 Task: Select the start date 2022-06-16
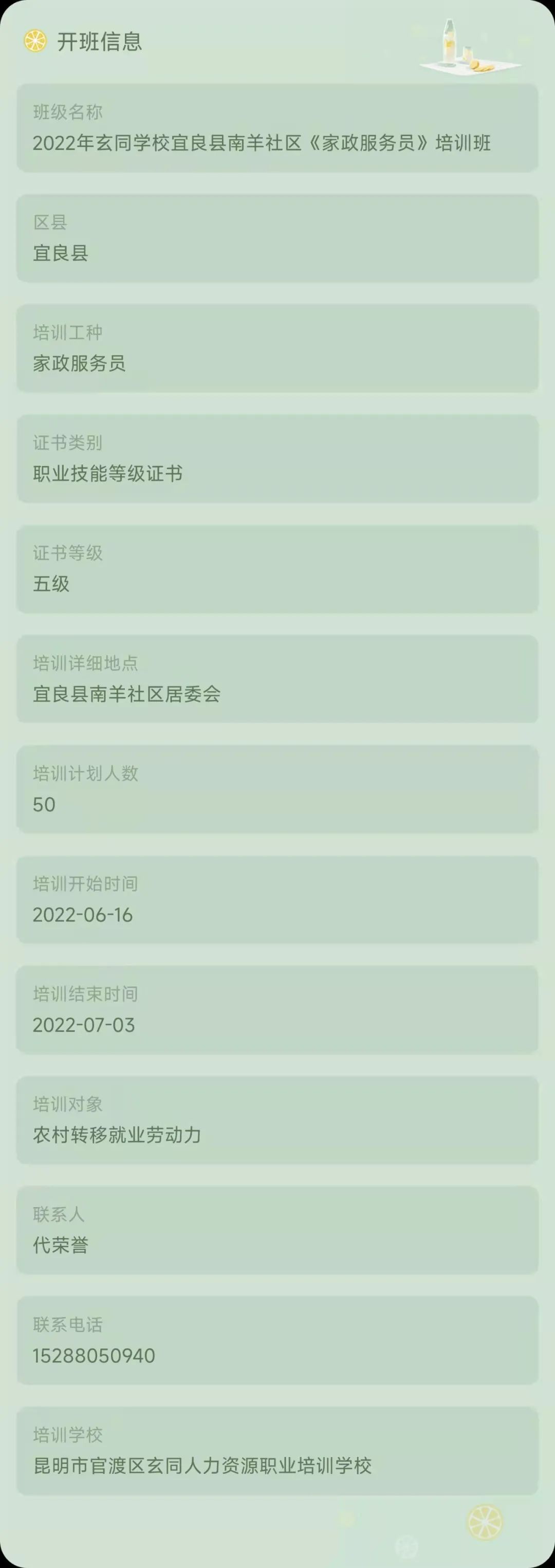tap(83, 915)
